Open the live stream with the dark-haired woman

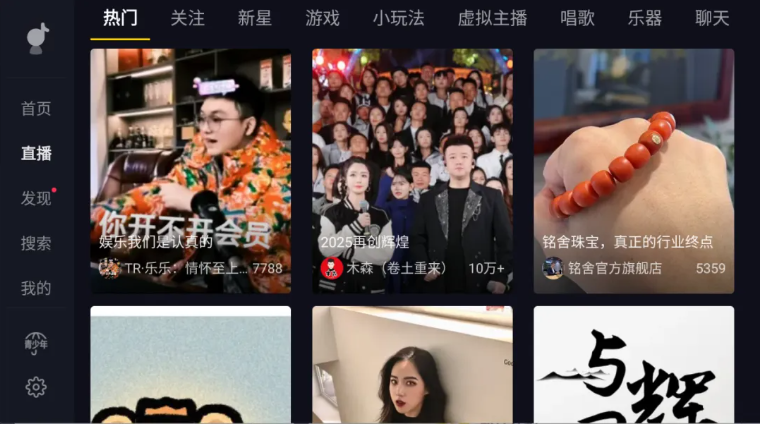[x=412, y=365]
